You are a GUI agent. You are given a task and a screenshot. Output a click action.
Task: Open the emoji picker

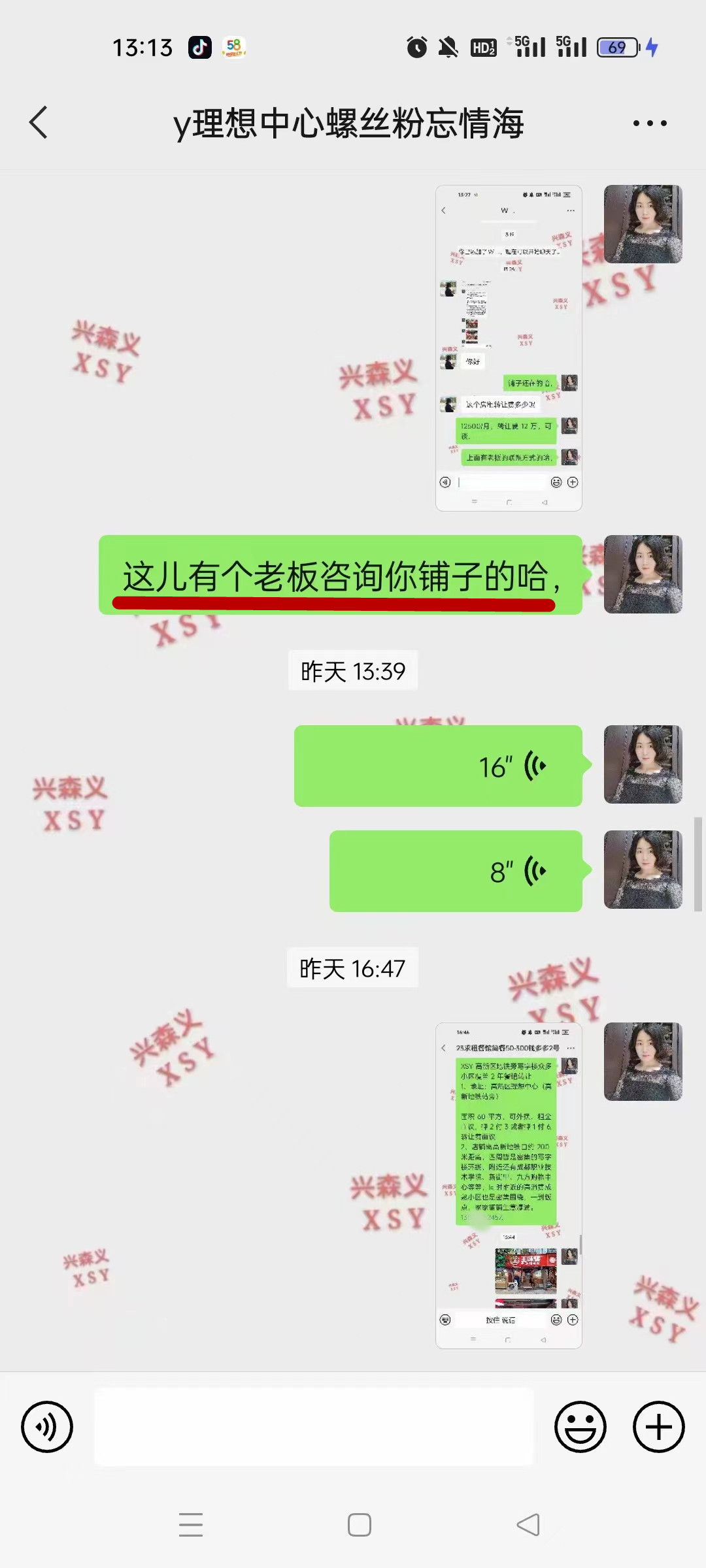pyautogui.click(x=580, y=1427)
